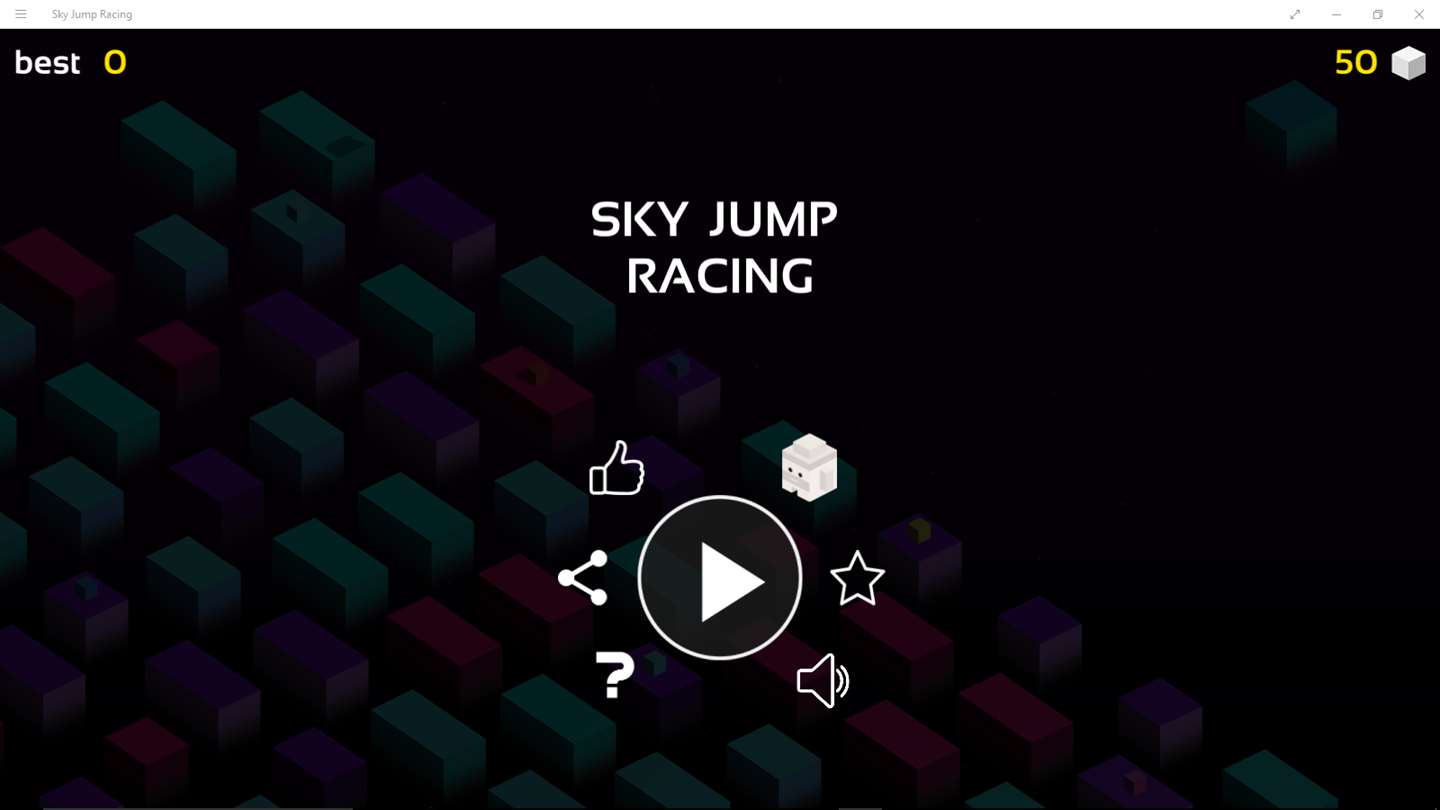
Task: Like the game with thumbs up icon
Action: 616,469
